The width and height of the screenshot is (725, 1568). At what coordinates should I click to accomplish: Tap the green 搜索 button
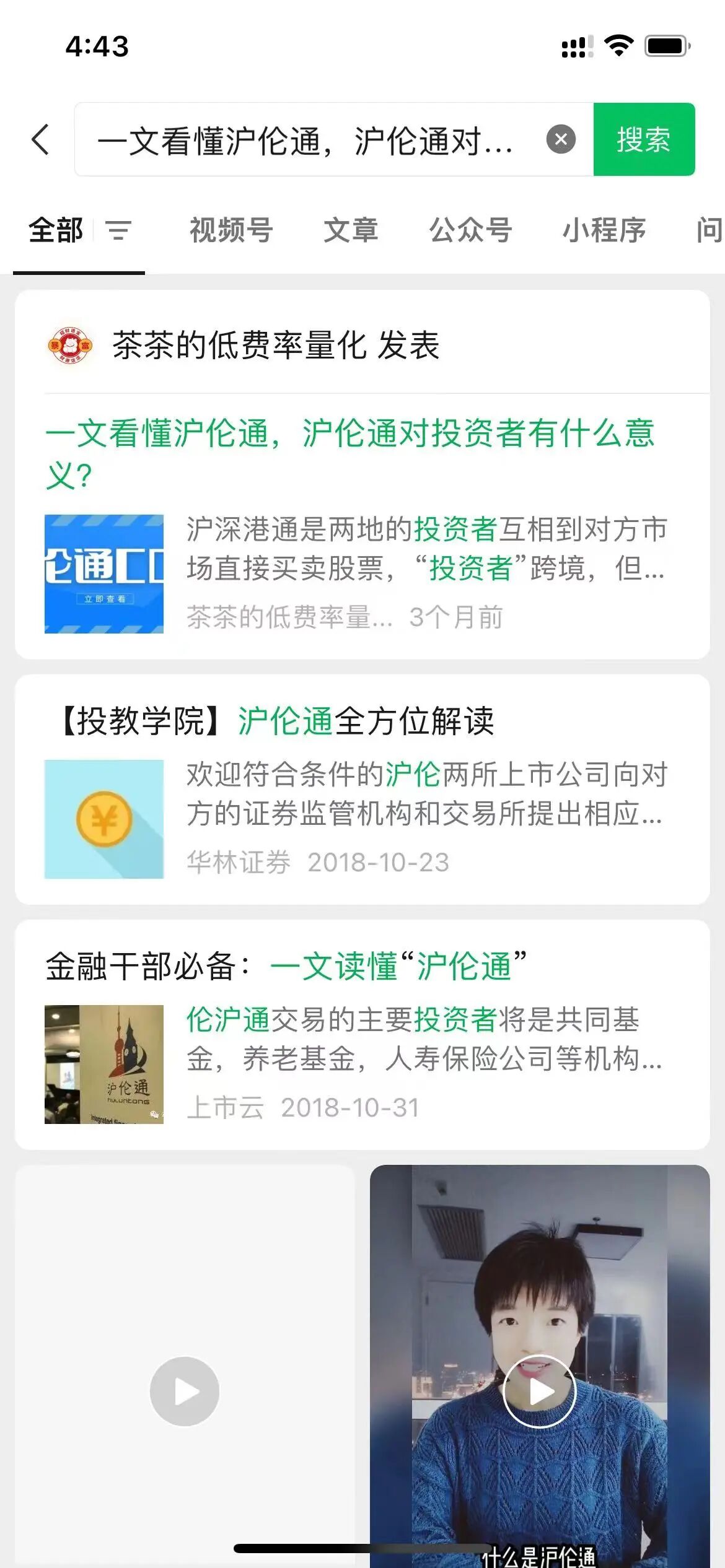[644, 139]
